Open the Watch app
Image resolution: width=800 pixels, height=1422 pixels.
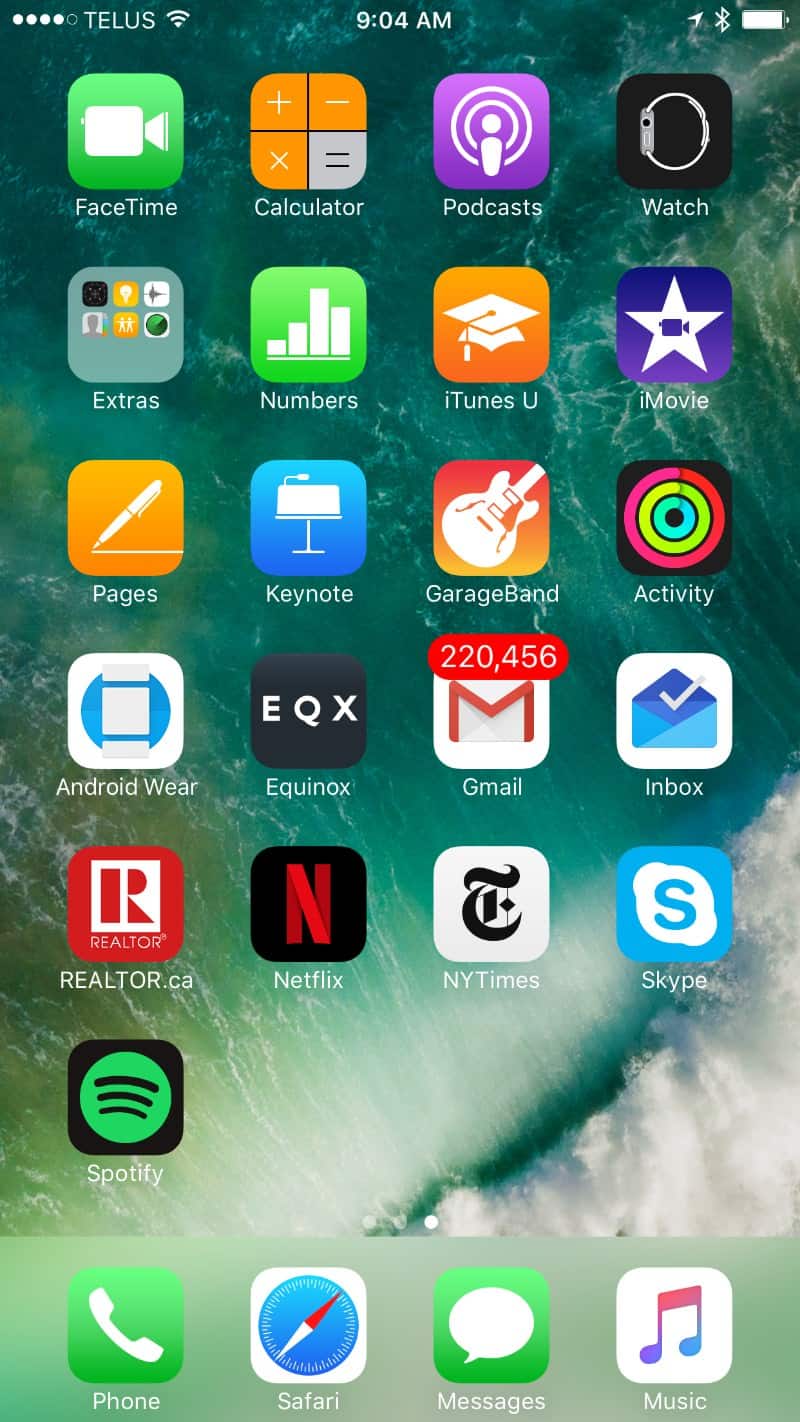pyautogui.click(x=674, y=131)
